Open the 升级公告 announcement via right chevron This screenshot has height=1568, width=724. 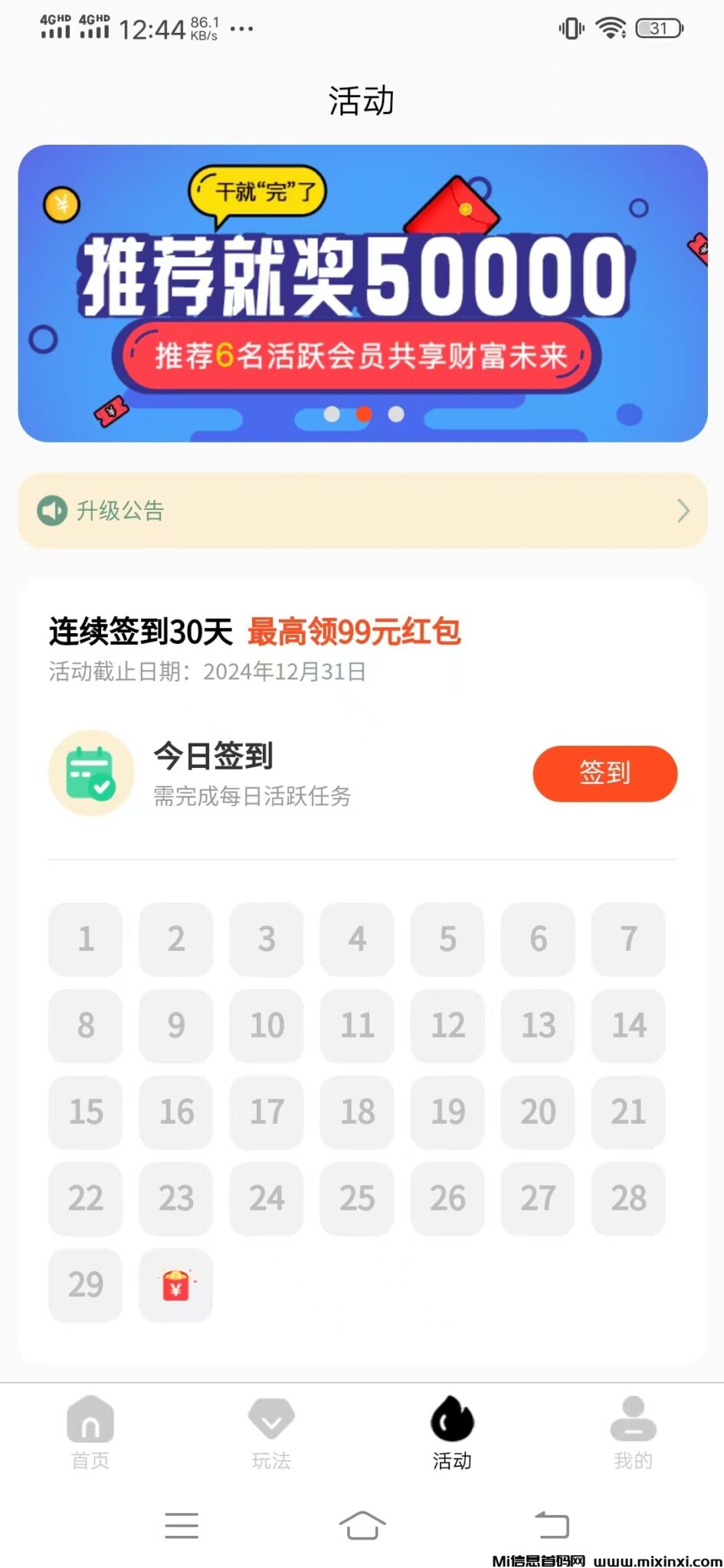683,511
